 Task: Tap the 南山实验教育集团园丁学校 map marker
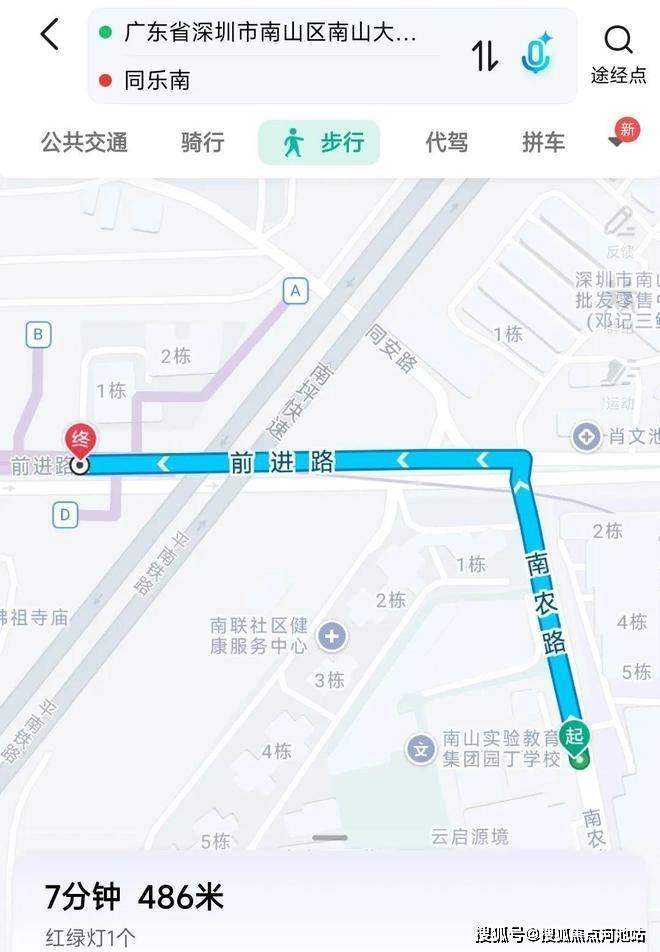pyautogui.click(x=422, y=748)
